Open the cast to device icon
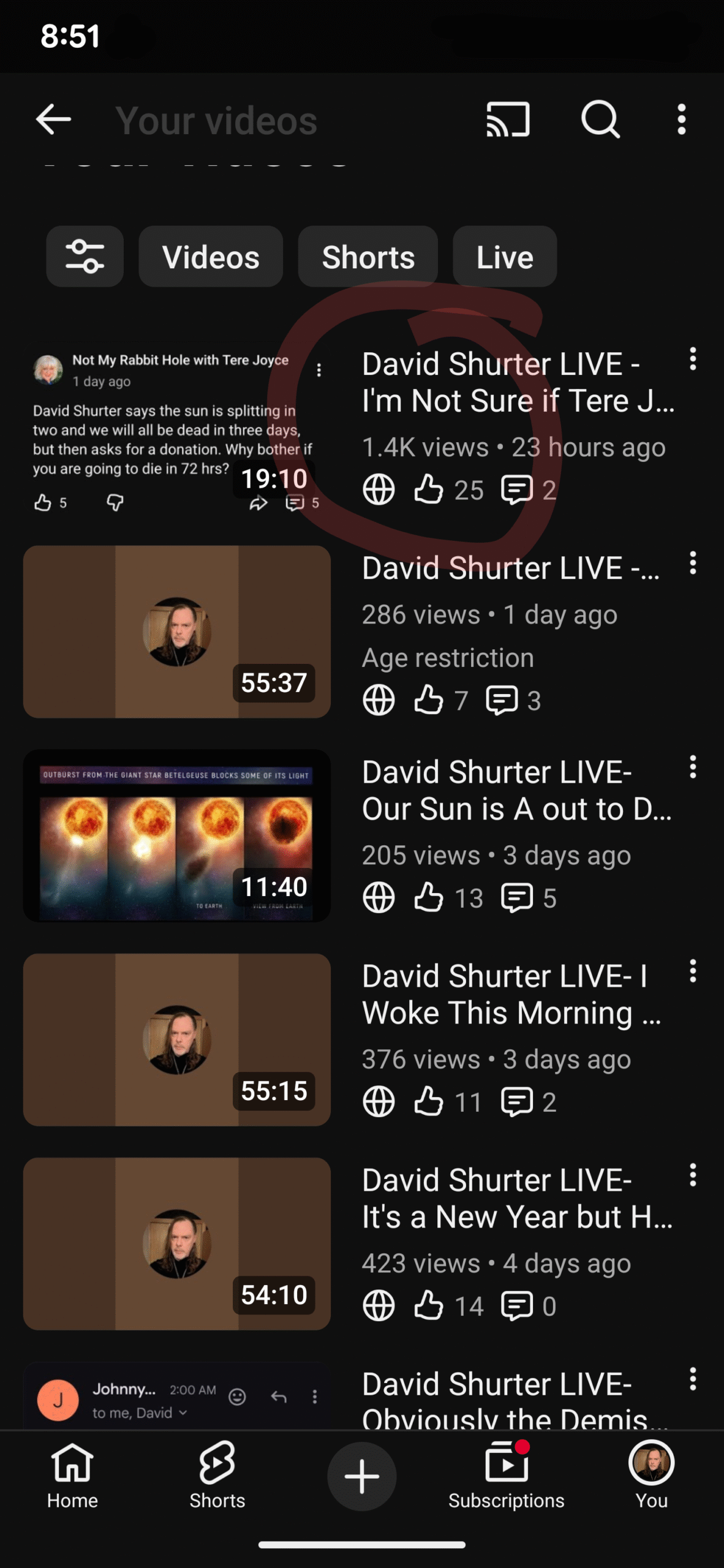Screen dimensions: 724x1568 (x=508, y=119)
